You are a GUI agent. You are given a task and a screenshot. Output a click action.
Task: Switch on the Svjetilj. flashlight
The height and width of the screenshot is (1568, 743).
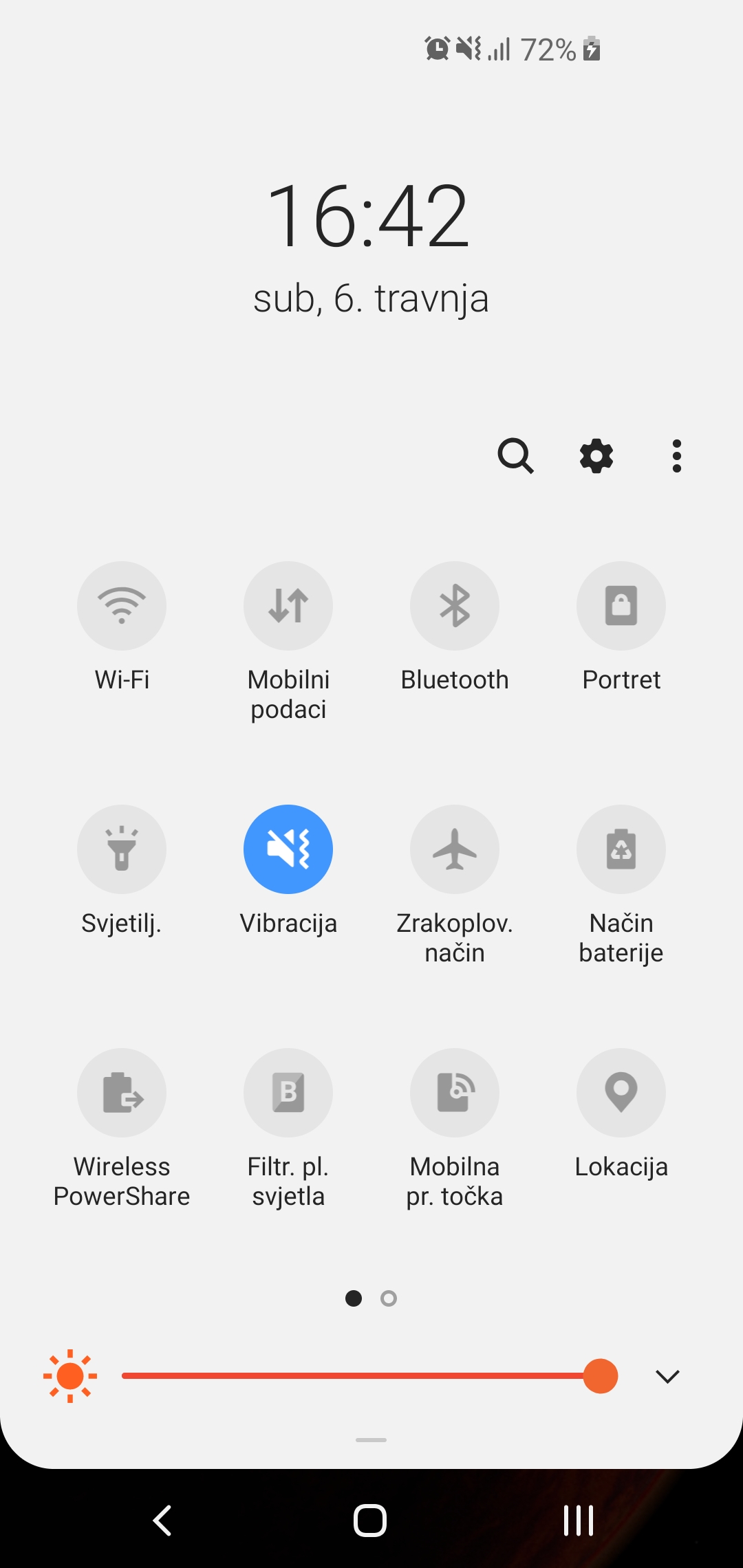tap(122, 849)
